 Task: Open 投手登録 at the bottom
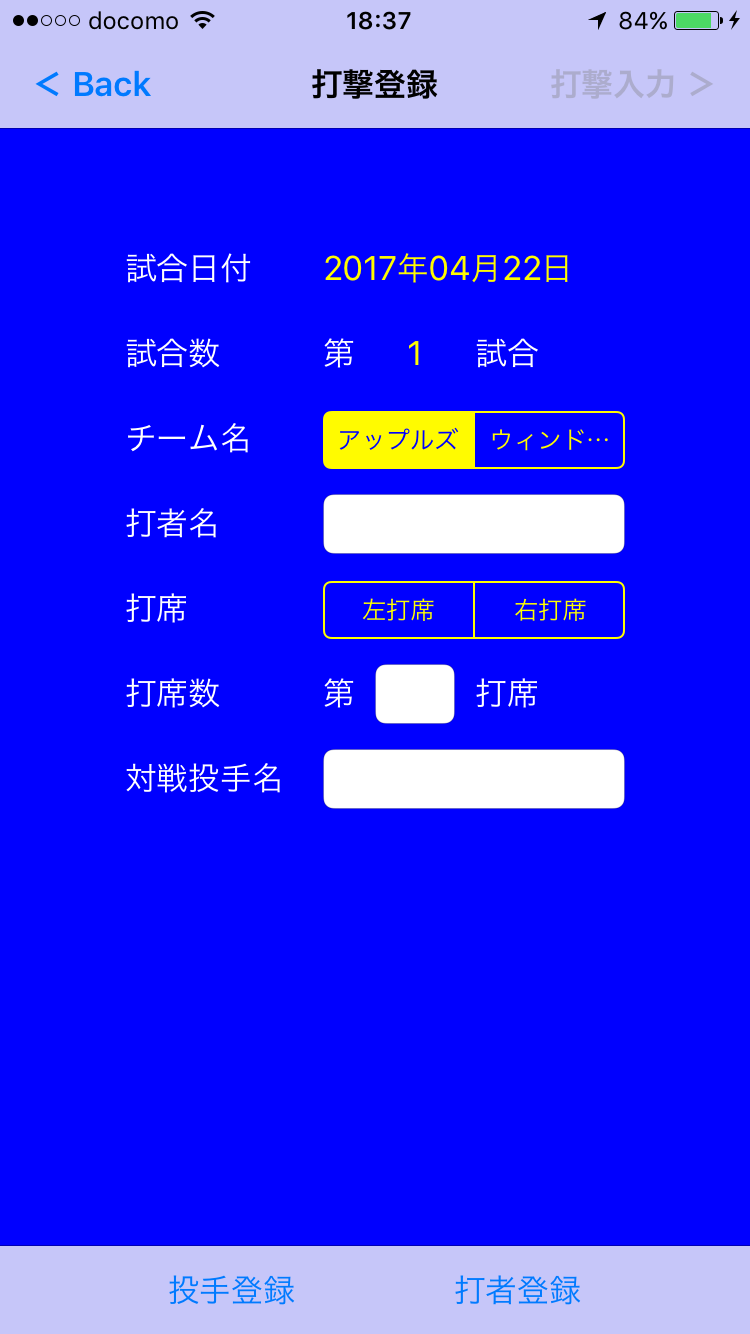(232, 1290)
